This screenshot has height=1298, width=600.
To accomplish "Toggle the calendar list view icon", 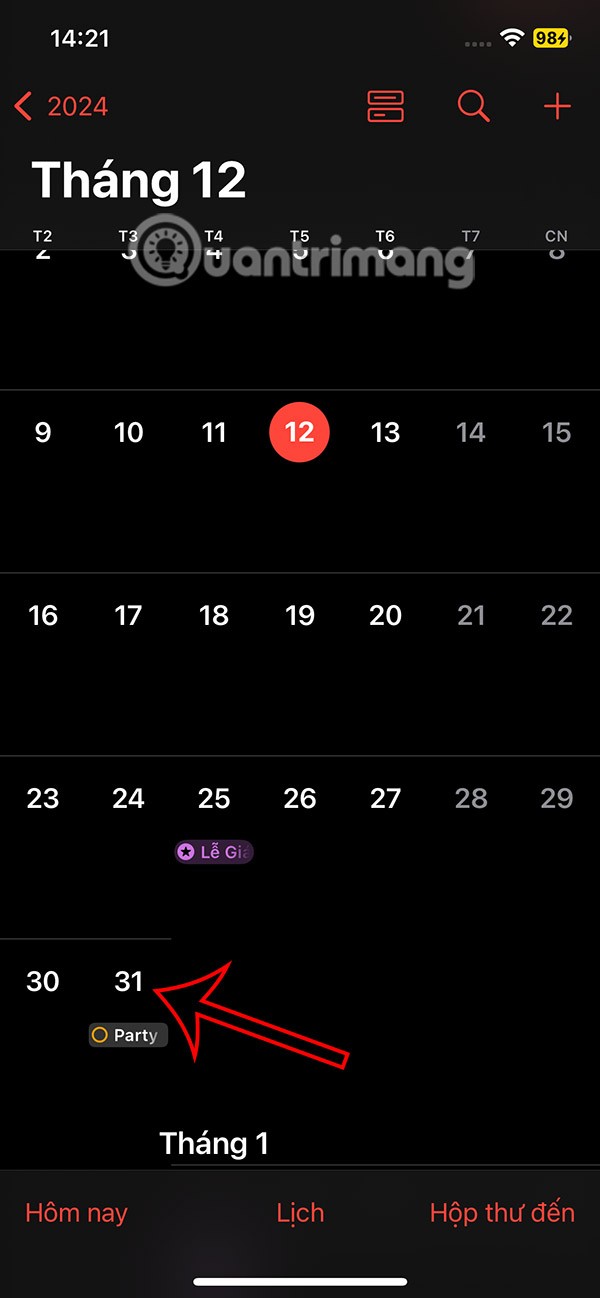I will pyautogui.click(x=385, y=106).
